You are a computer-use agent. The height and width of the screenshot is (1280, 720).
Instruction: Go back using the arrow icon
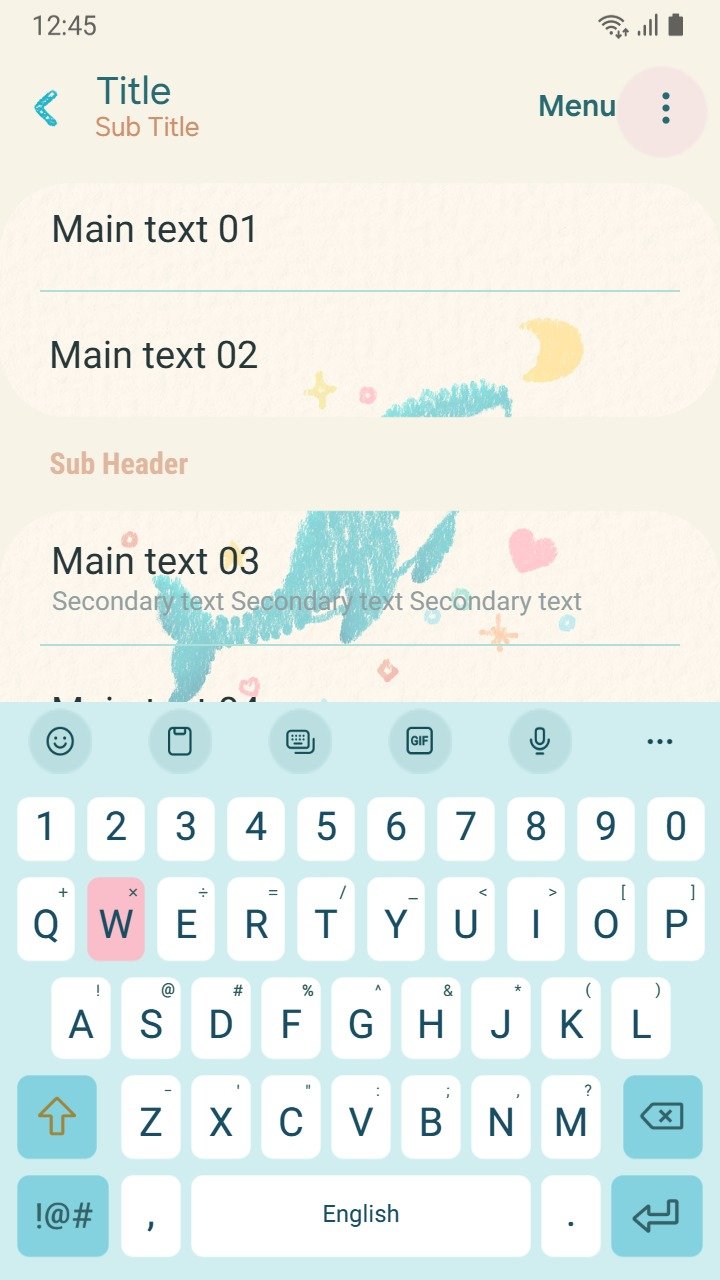[x=47, y=108]
